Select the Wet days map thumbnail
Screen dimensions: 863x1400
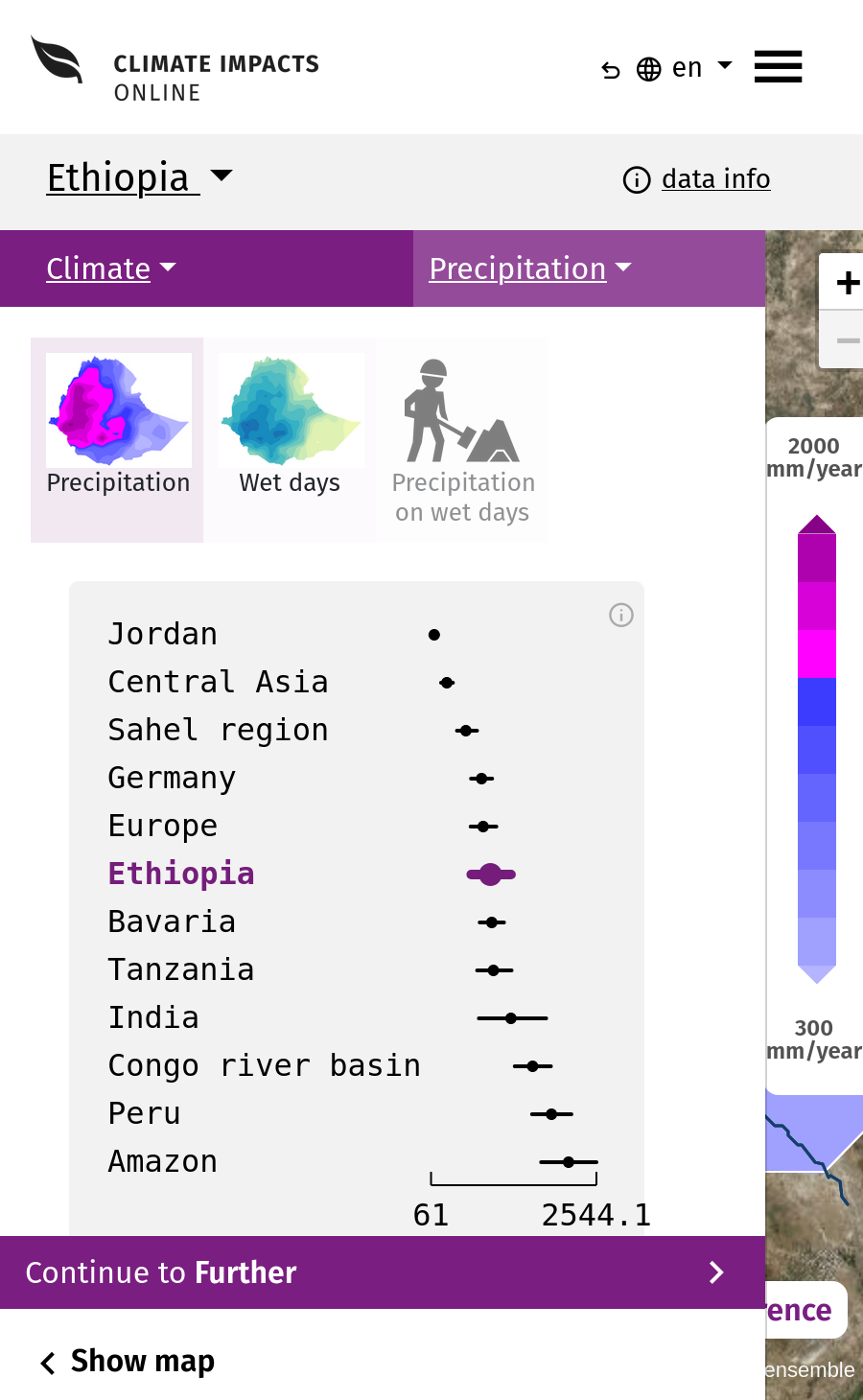pyautogui.click(x=290, y=439)
